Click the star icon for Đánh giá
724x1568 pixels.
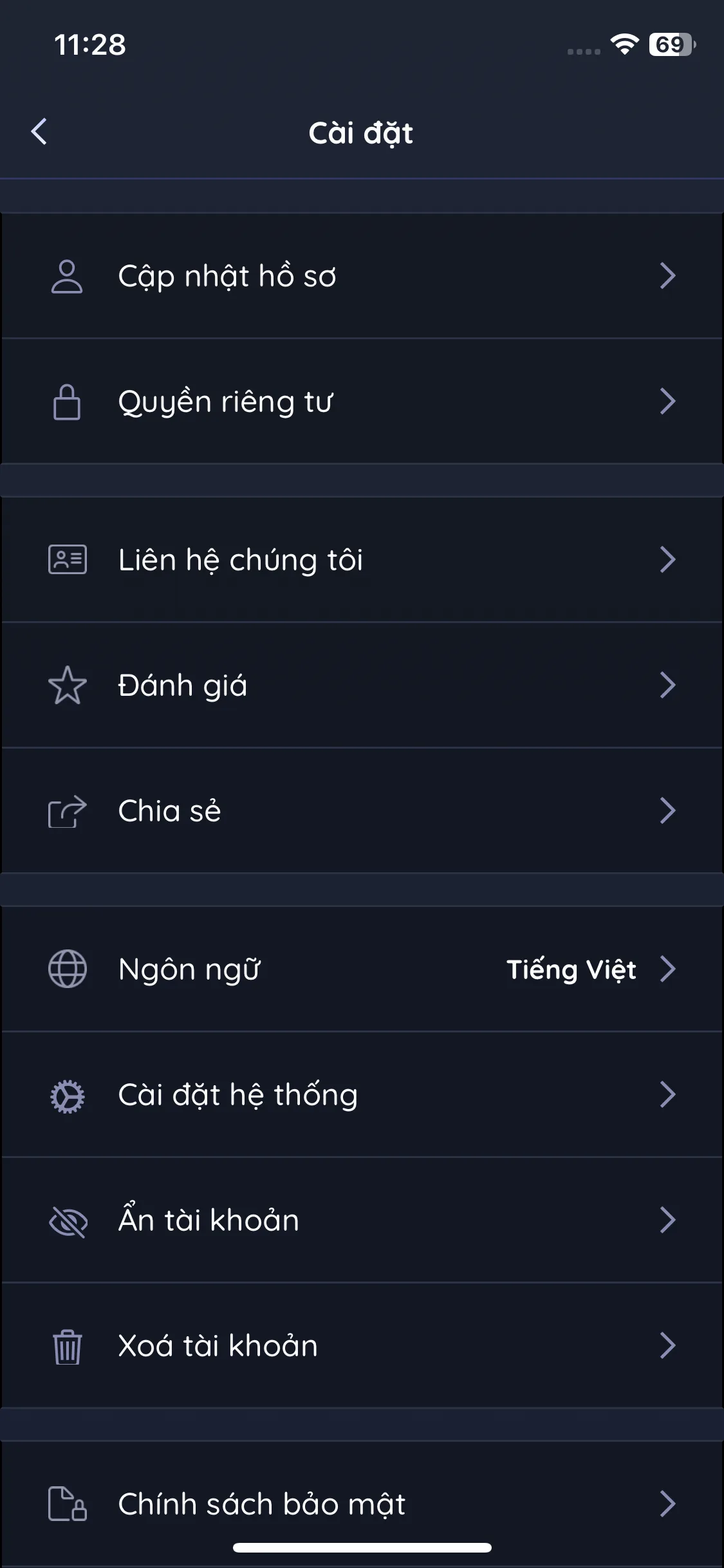[x=68, y=684]
